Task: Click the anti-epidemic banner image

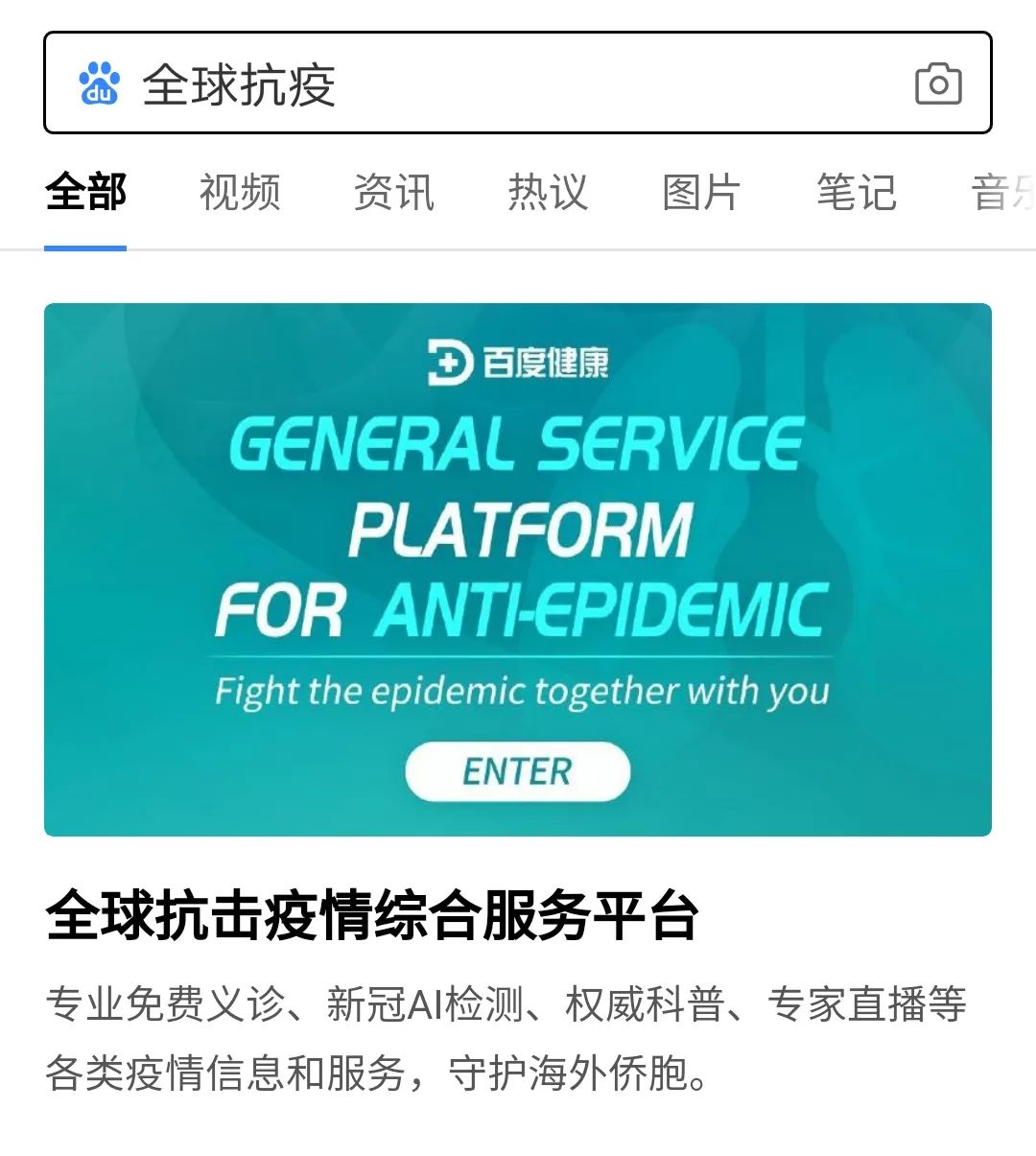Action: [x=518, y=566]
